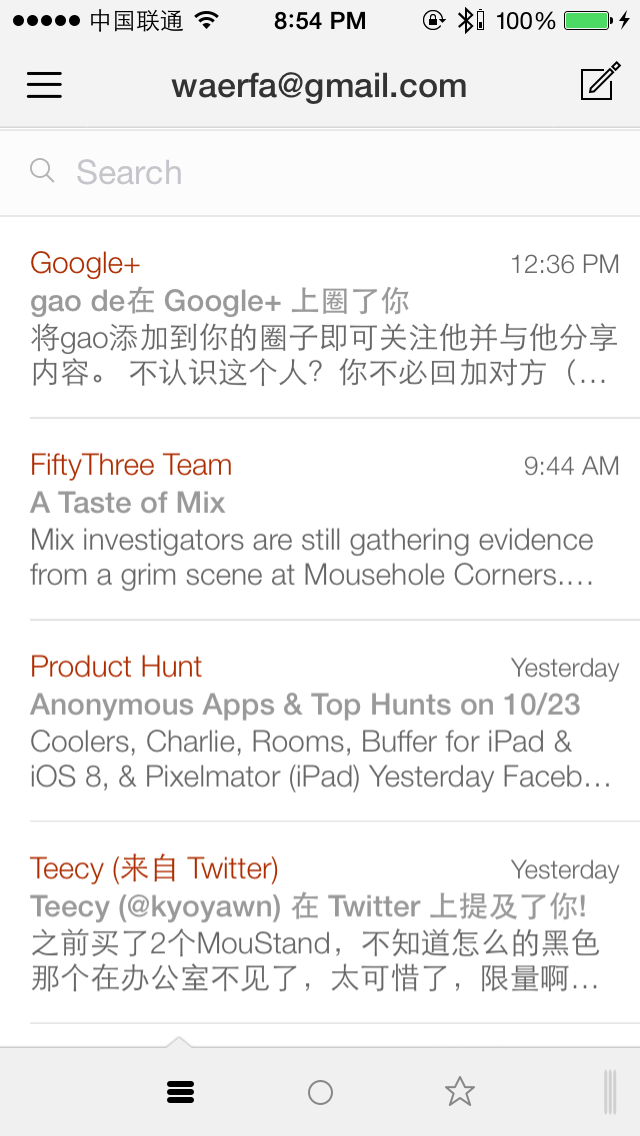Compose a new email
The width and height of the screenshot is (640, 1136).
tap(599, 84)
